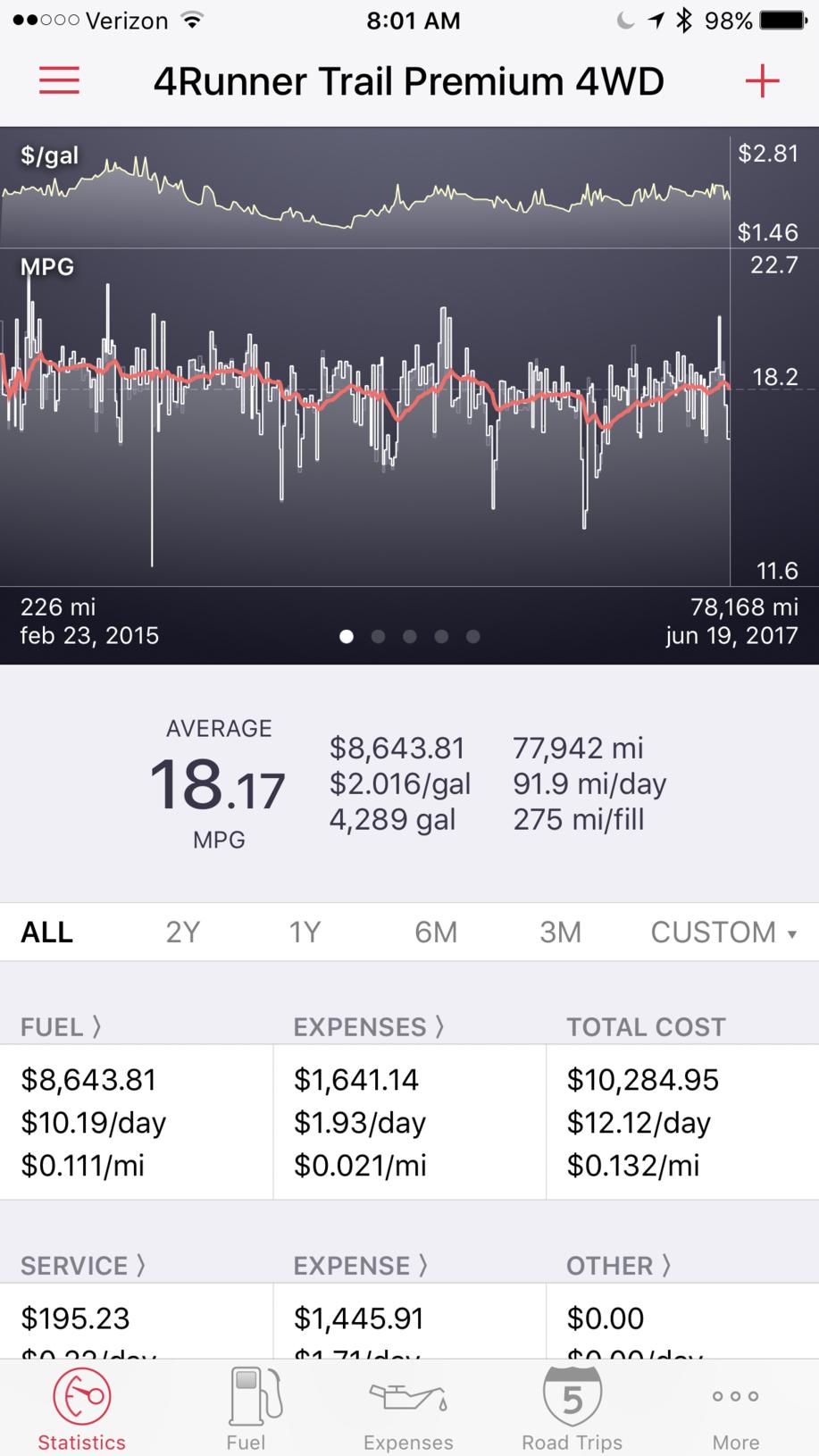Open the FUEL cost details
The image size is (819, 1456).
pos(61,1026)
